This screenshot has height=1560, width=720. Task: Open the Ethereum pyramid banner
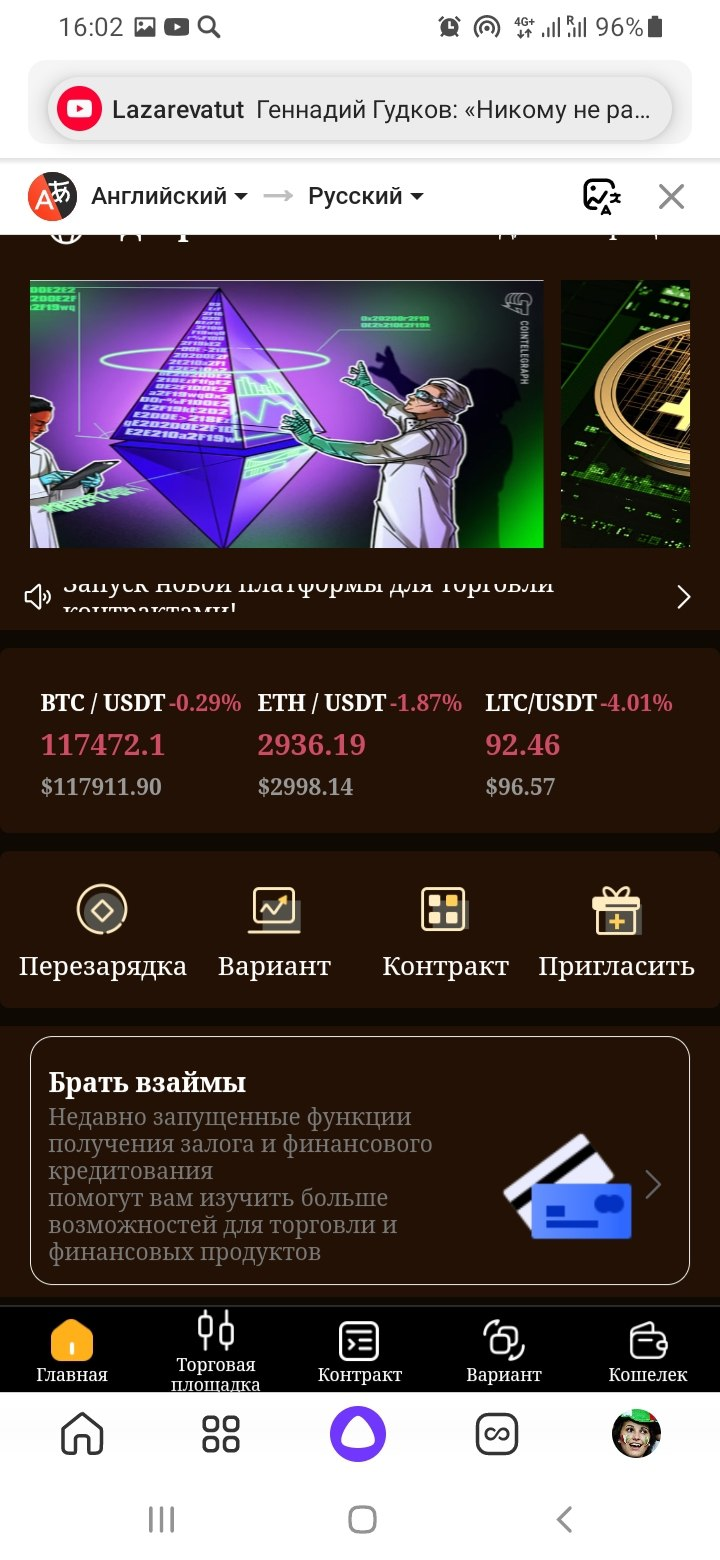click(x=287, y=414)
